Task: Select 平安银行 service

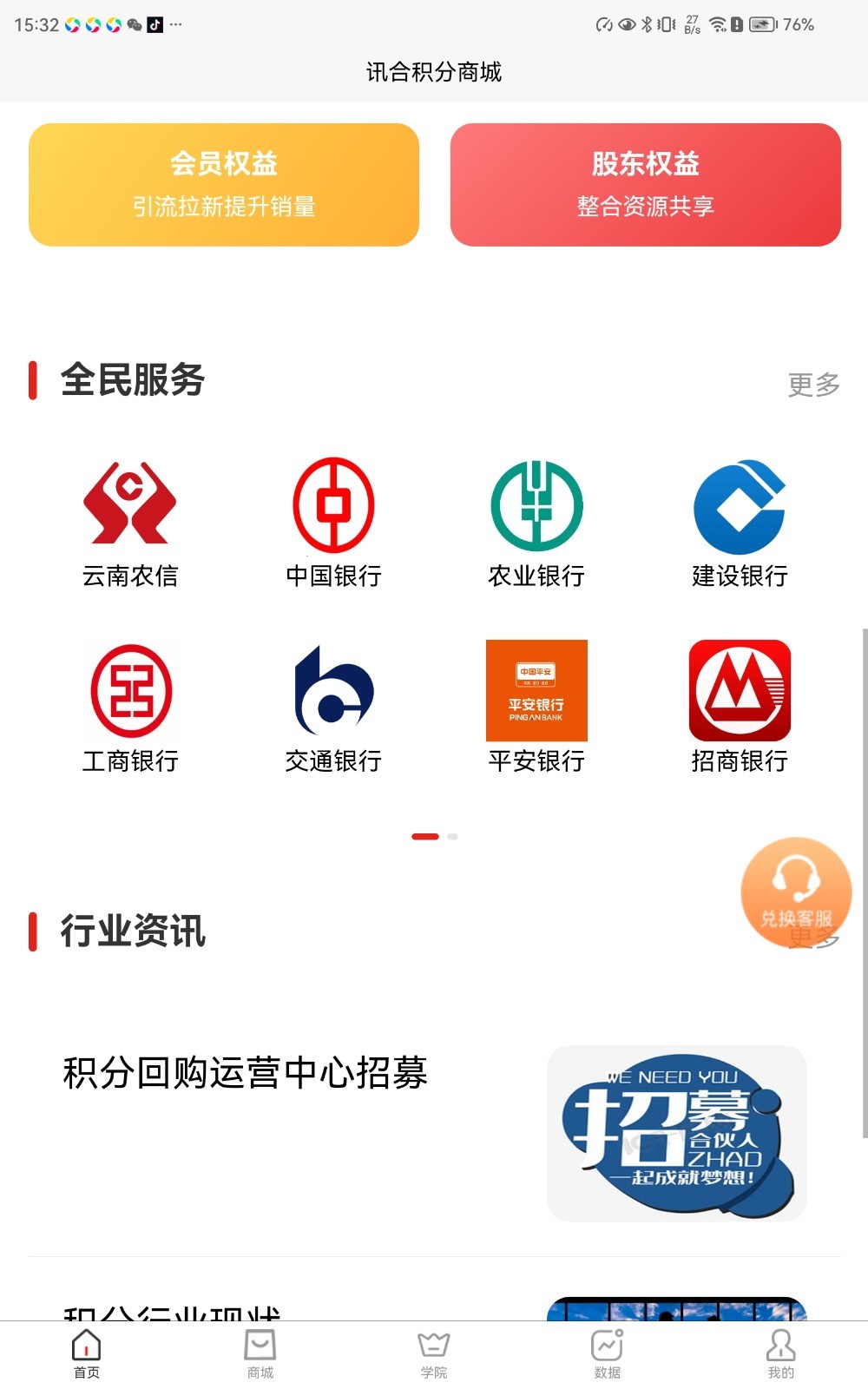Action: pyautogui.click(x=536, y=707)
